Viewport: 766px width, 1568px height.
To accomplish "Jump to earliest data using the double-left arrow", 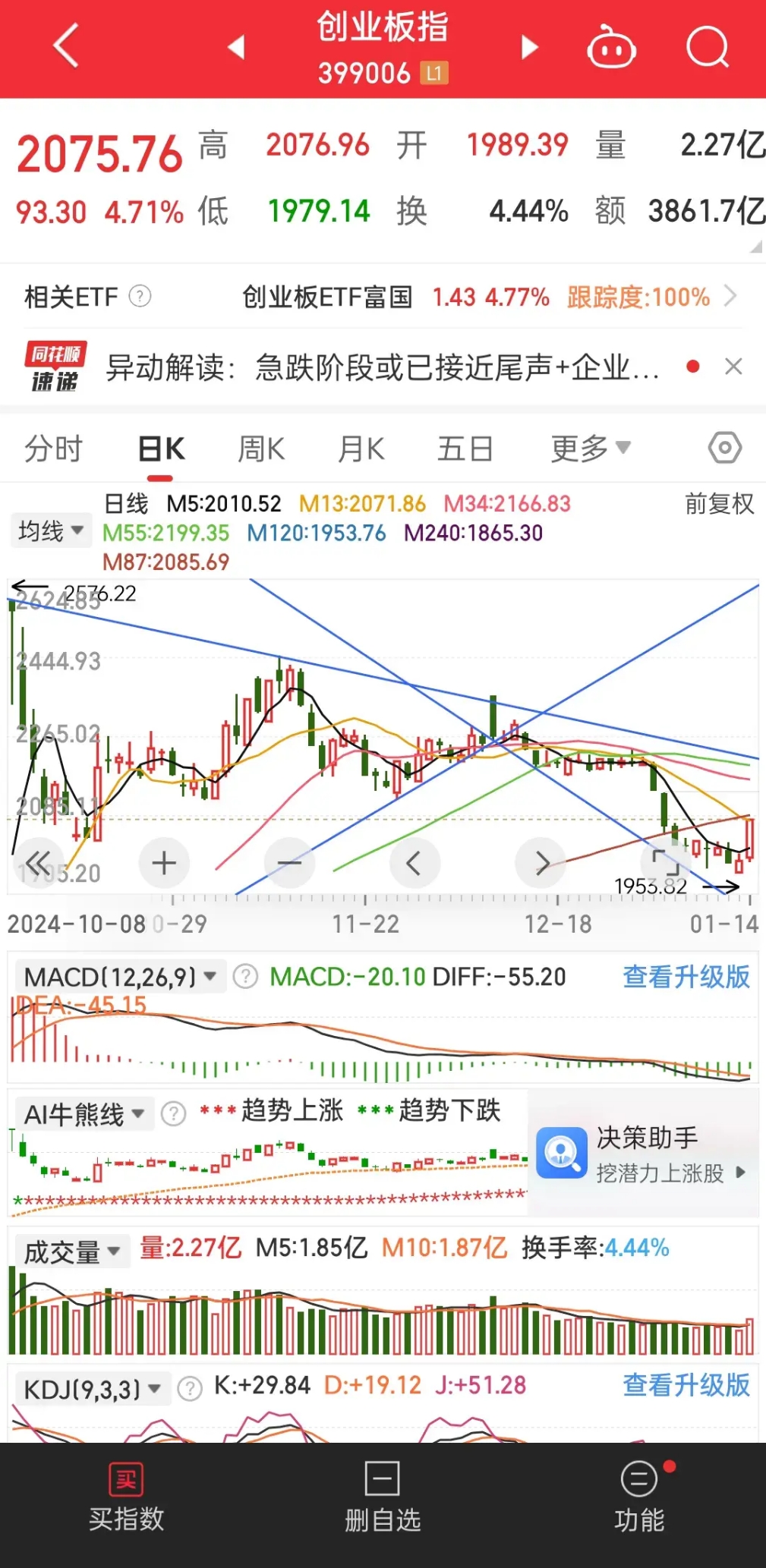I will 37,863.
